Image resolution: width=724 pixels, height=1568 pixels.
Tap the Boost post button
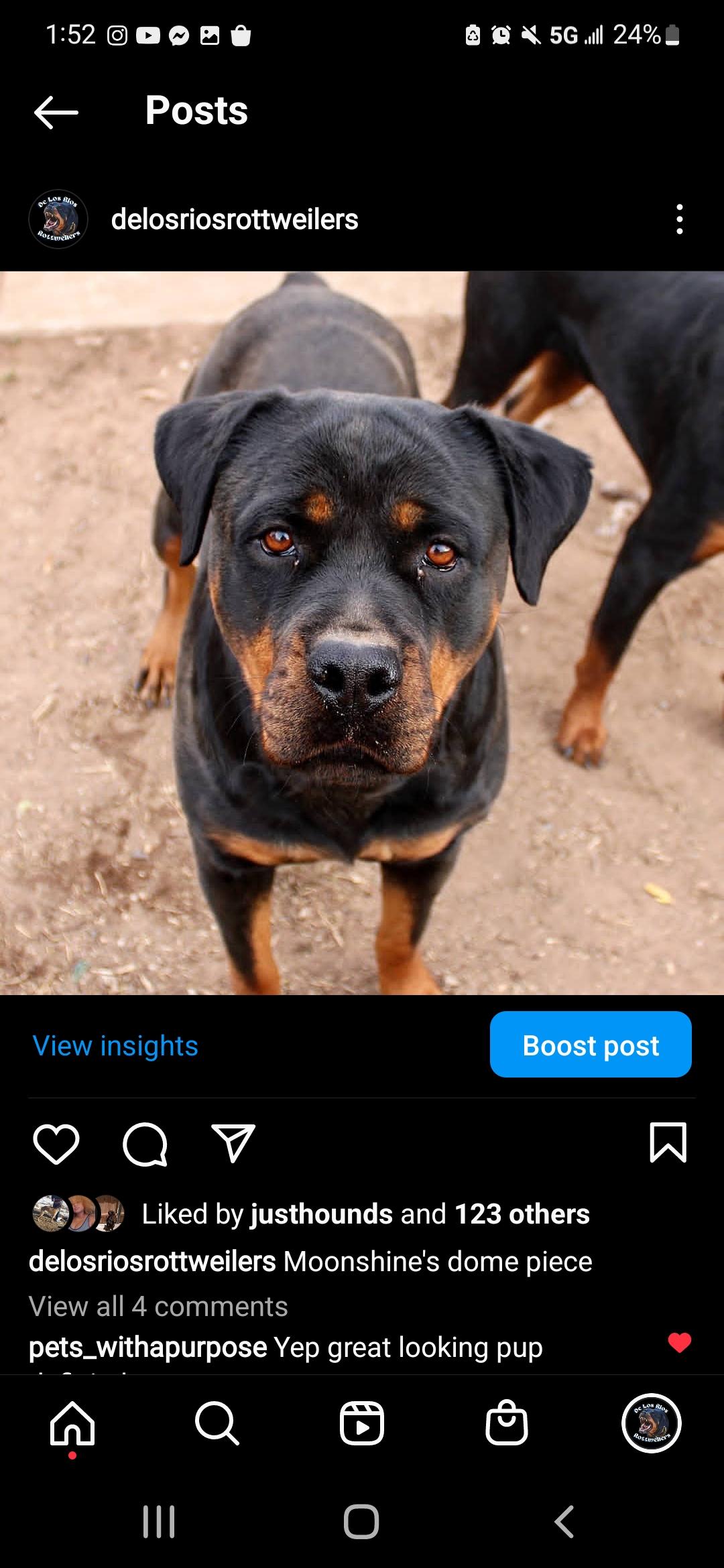tap(590, 1045)
